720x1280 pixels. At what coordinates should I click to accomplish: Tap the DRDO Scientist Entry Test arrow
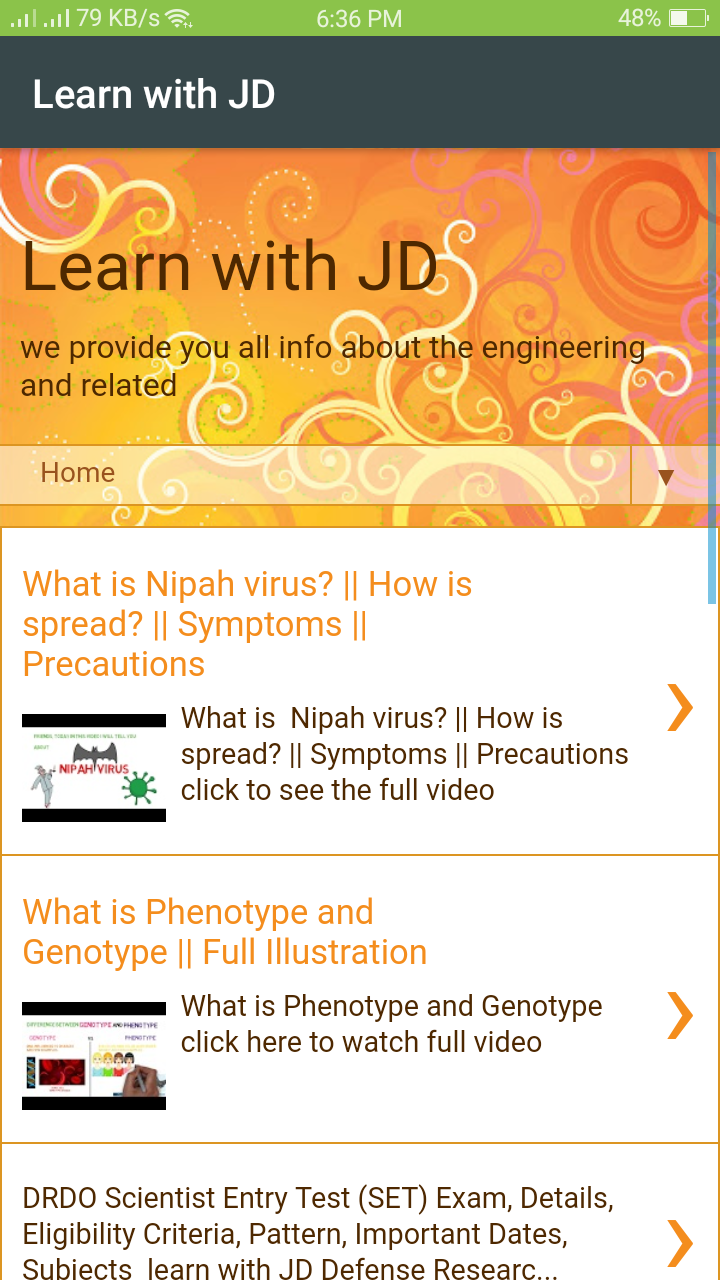[680, 1242]
